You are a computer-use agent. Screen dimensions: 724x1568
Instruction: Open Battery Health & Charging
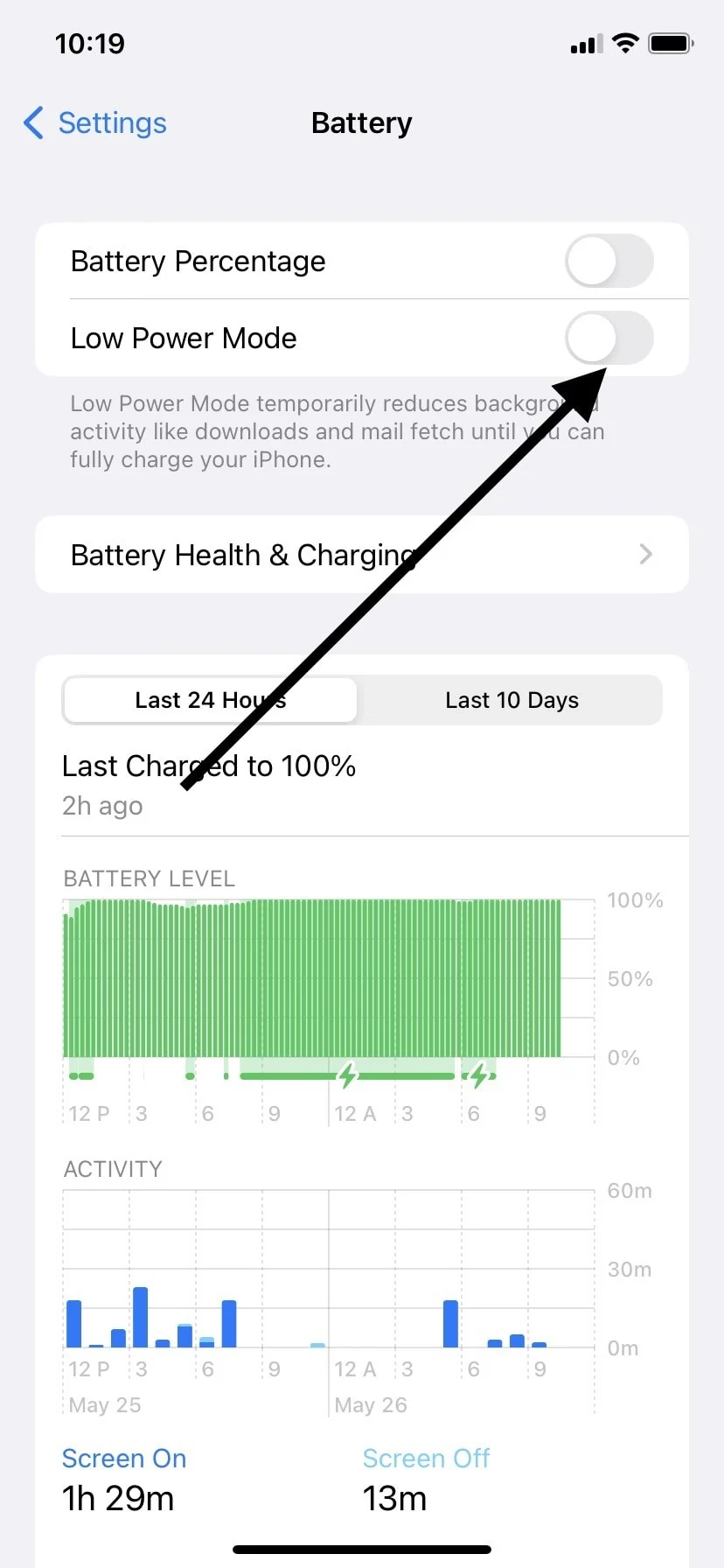(x=362, y=555)
